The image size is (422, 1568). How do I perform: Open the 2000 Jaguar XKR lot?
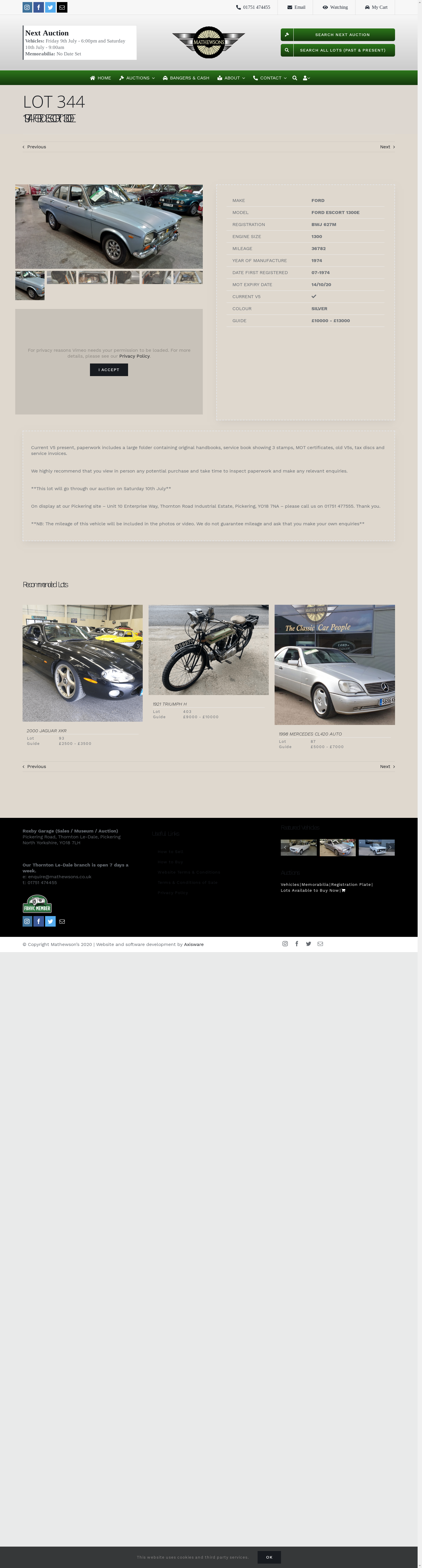click(x=83, y=663)
